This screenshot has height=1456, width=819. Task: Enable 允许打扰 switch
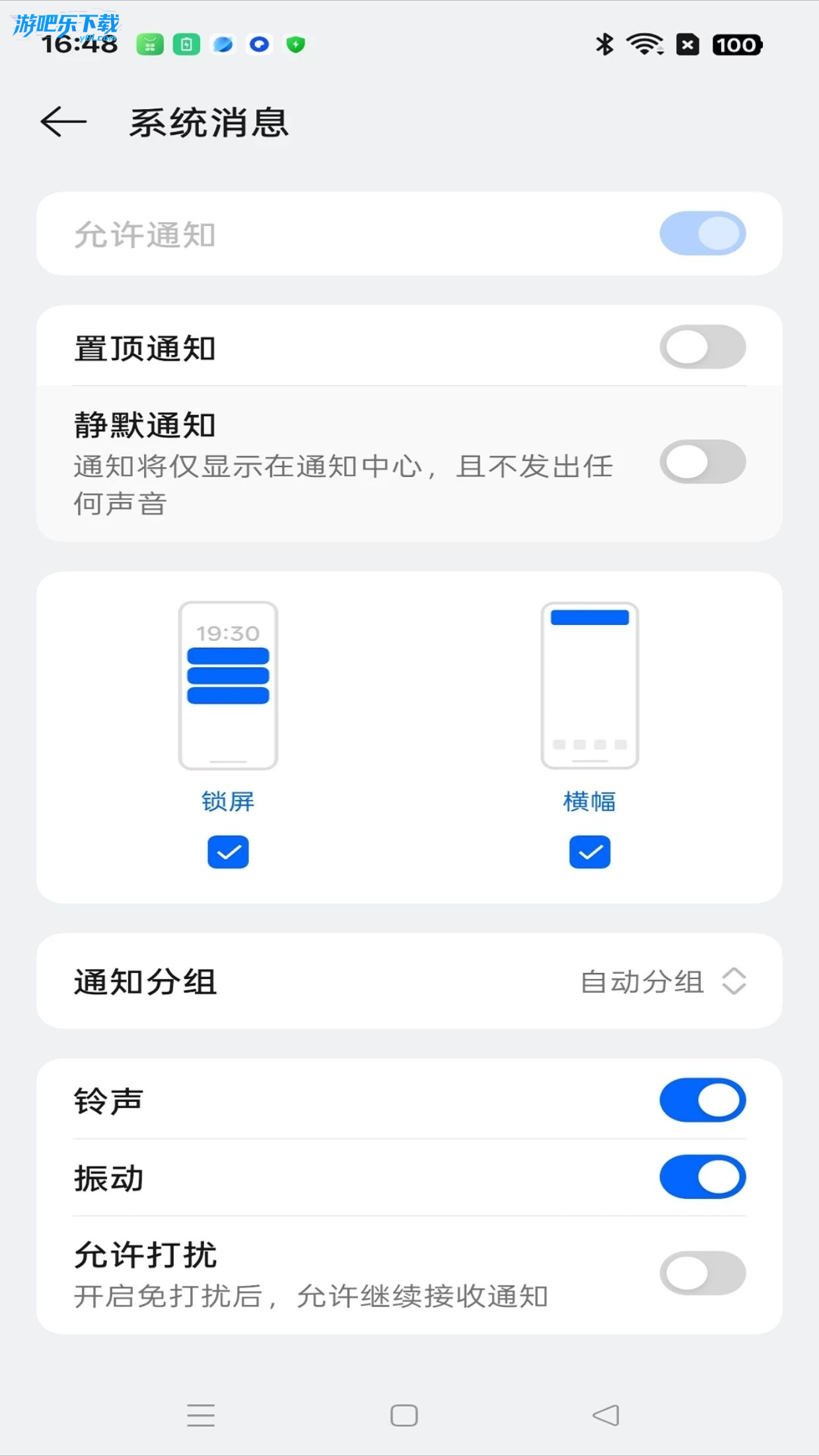(x=702, y=1273)
